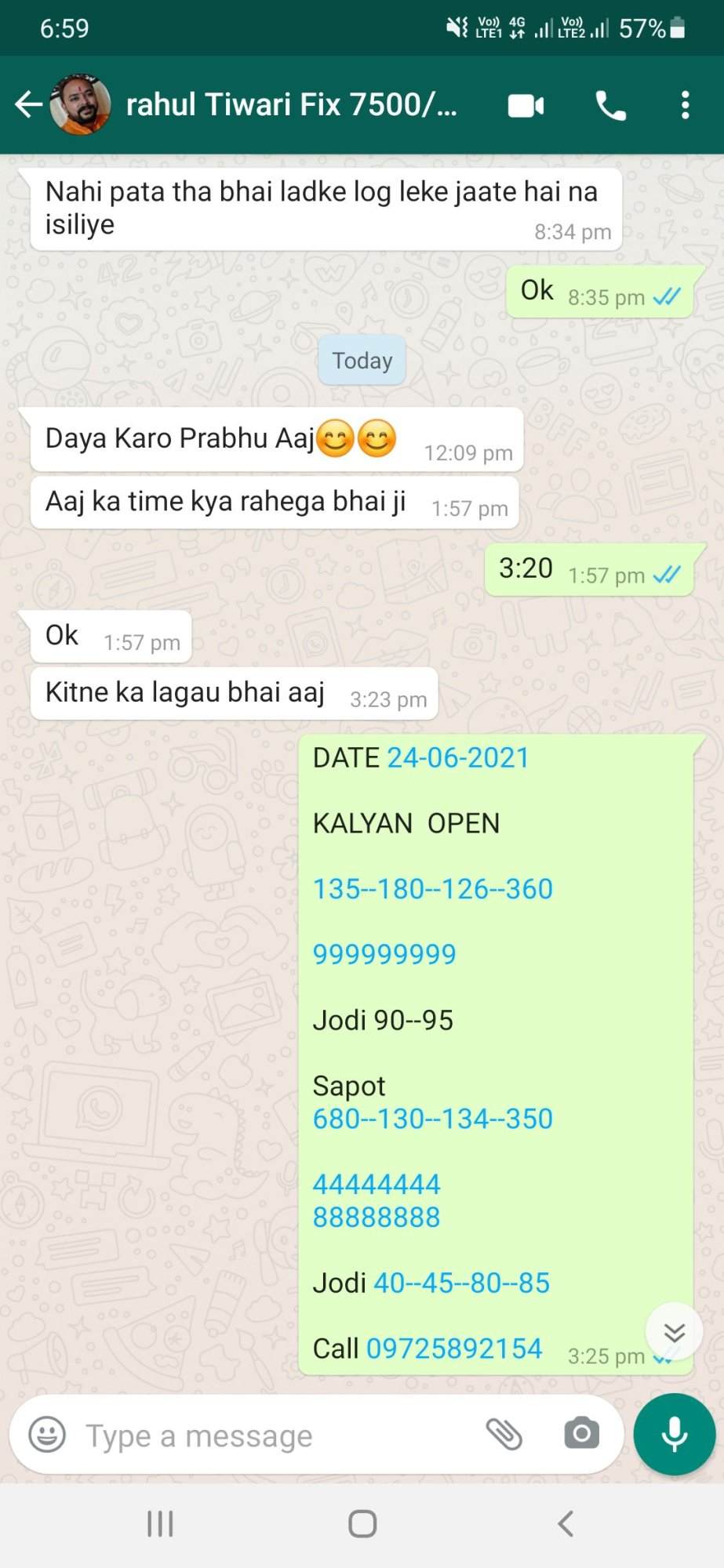Go to the home screen
Screen dimensions: 724x1568
coord(362,1524)
